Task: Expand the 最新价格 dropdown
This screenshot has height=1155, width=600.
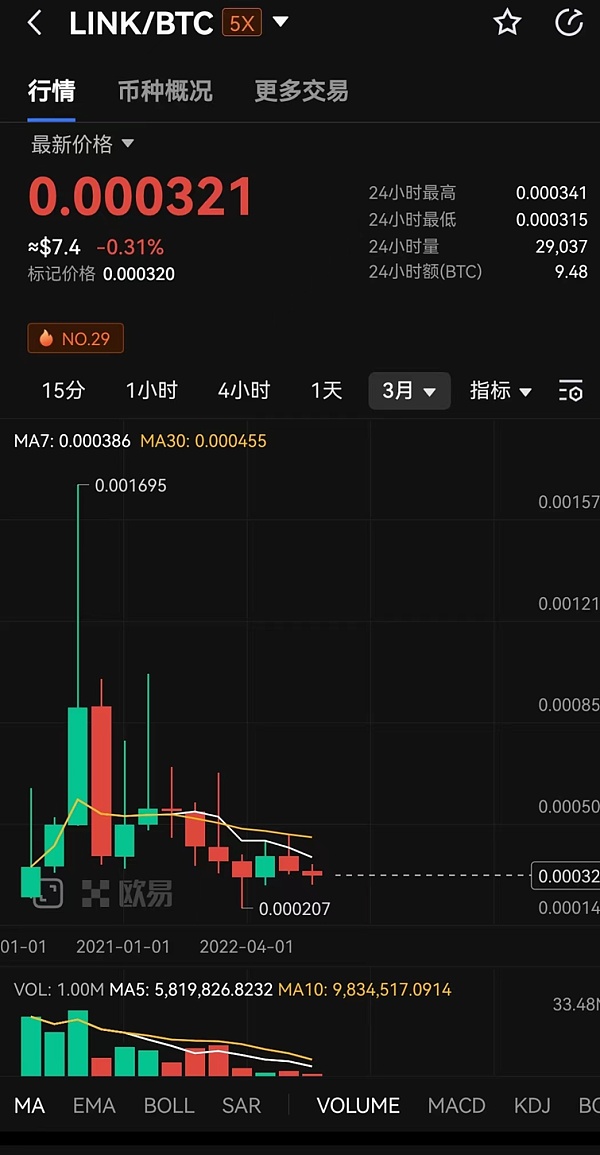Action: click(82, 144)
